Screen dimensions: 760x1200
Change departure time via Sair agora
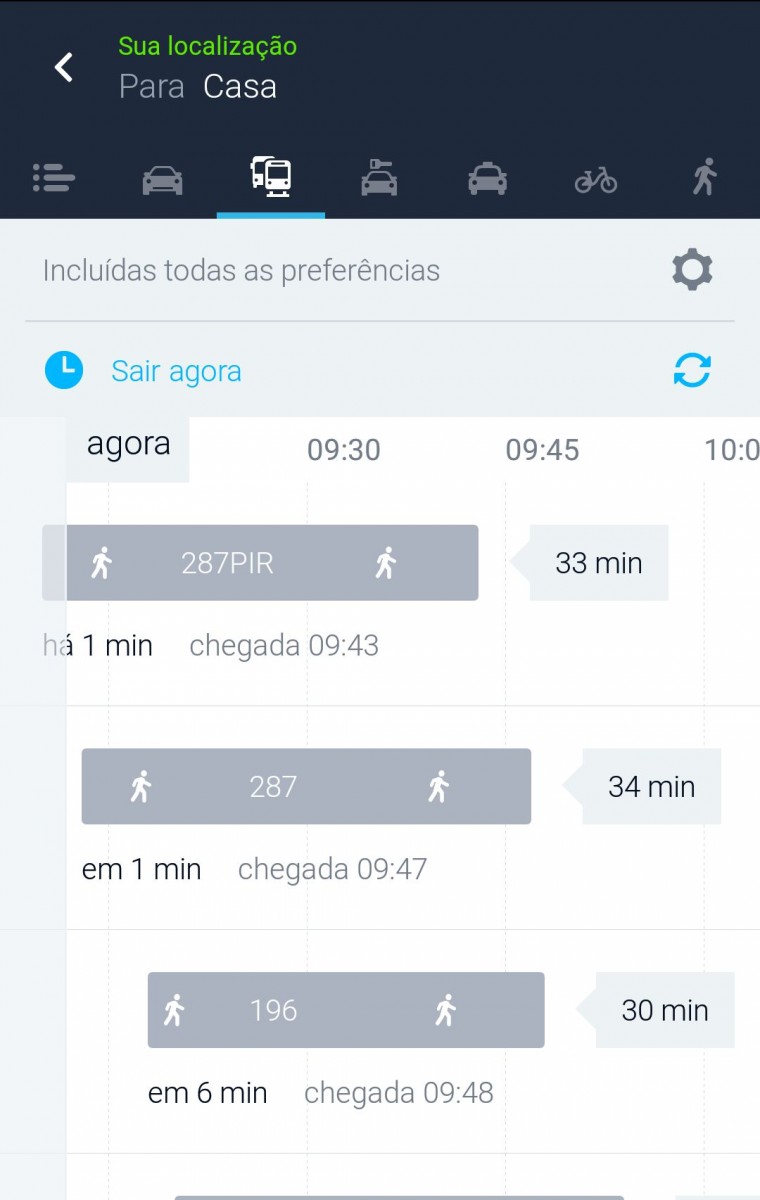[x=176, y=371]
